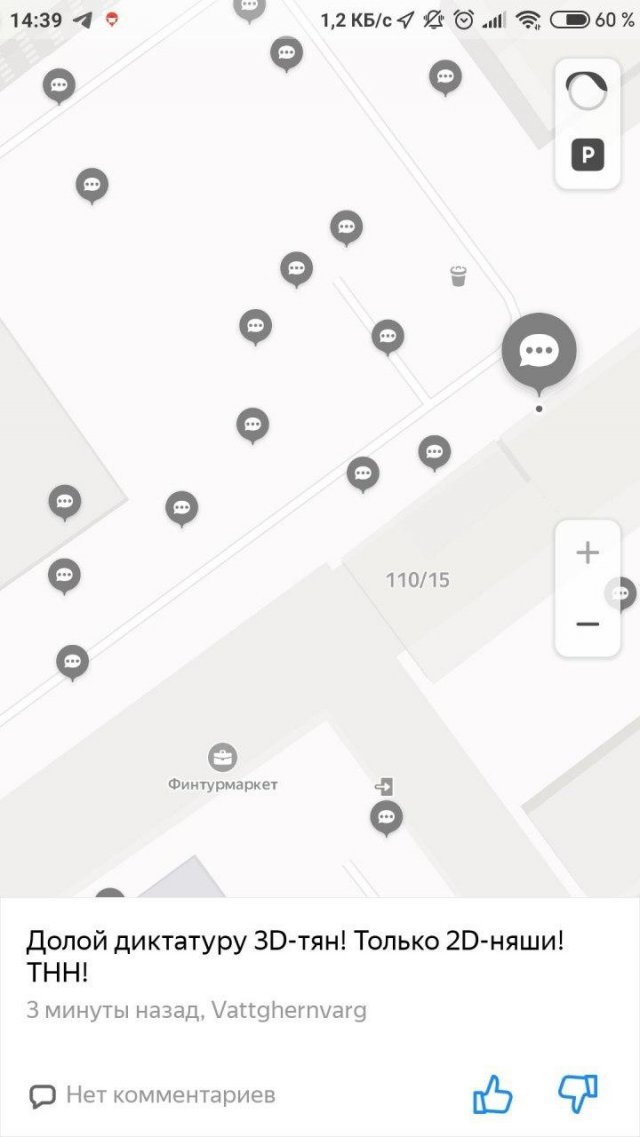Like the comment by Vattghernvarg

[x=493, y=1094]
